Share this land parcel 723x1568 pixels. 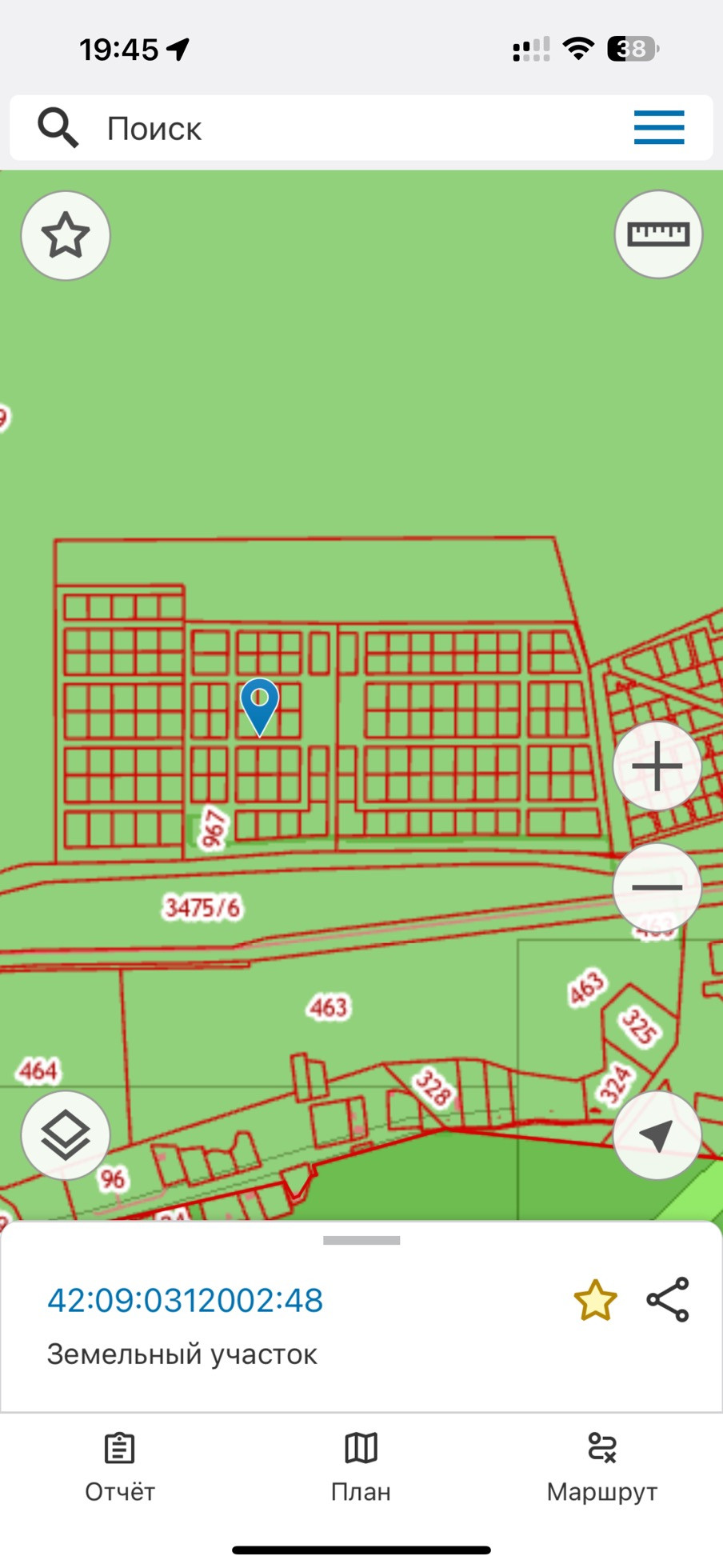[x=668, y=1299]
